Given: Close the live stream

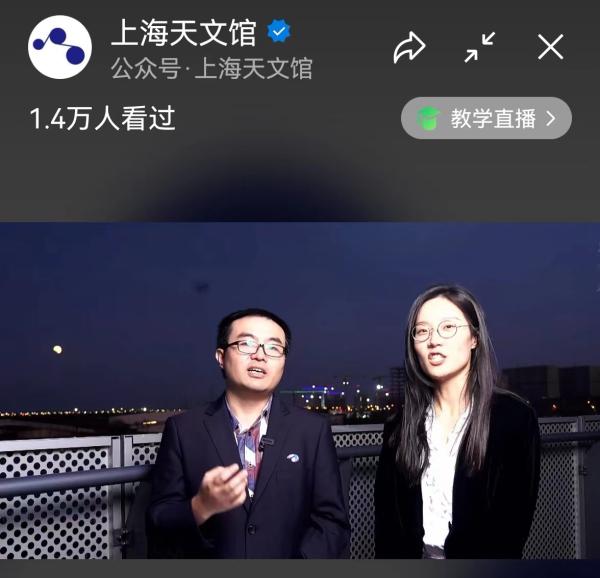Looking at the screenshot, I should [551, 47].
